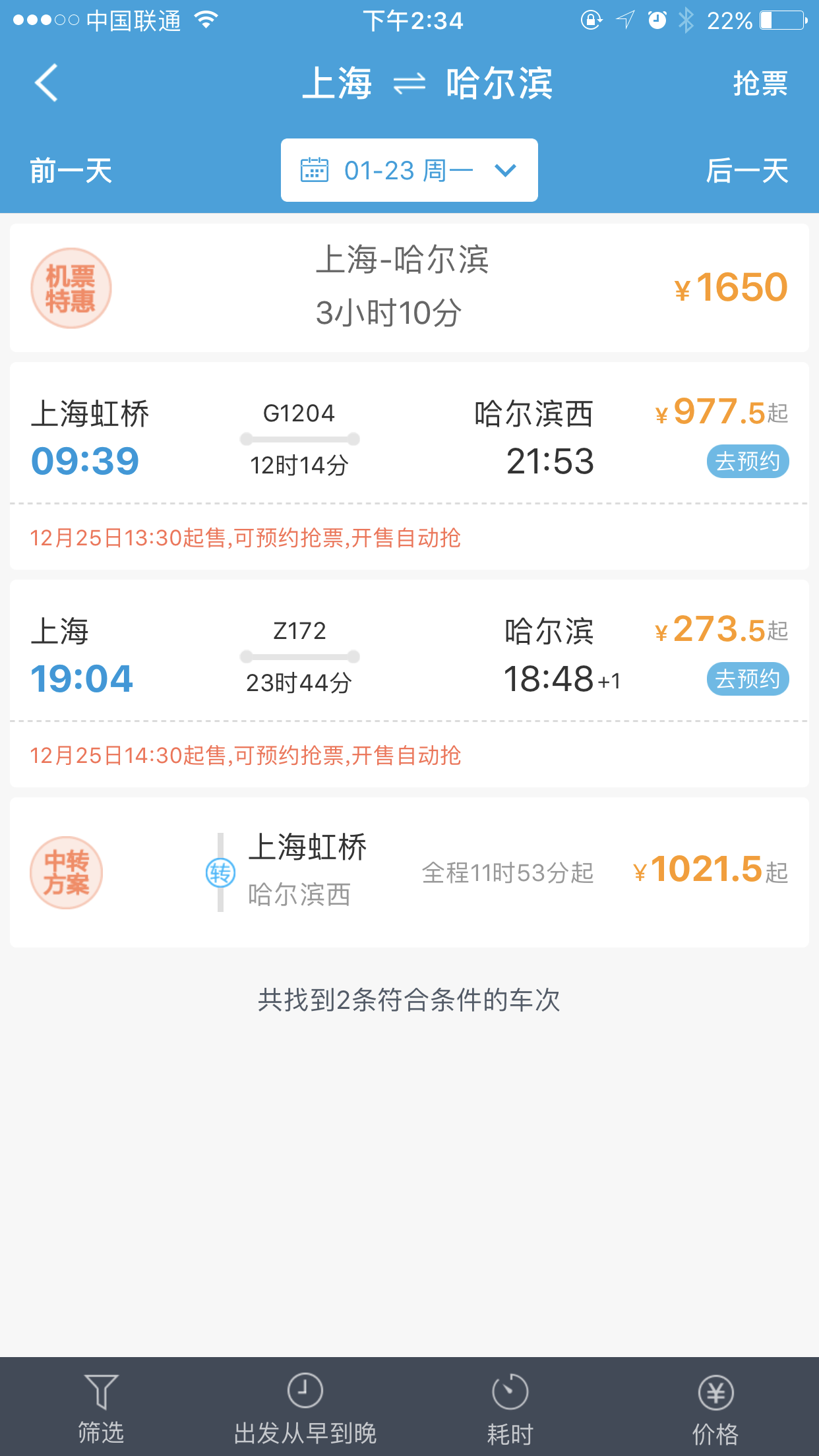Open the 机票特惠 flight deal for ¥1650
Screen dimensions: 819x1456
click(x=409, y=288)
